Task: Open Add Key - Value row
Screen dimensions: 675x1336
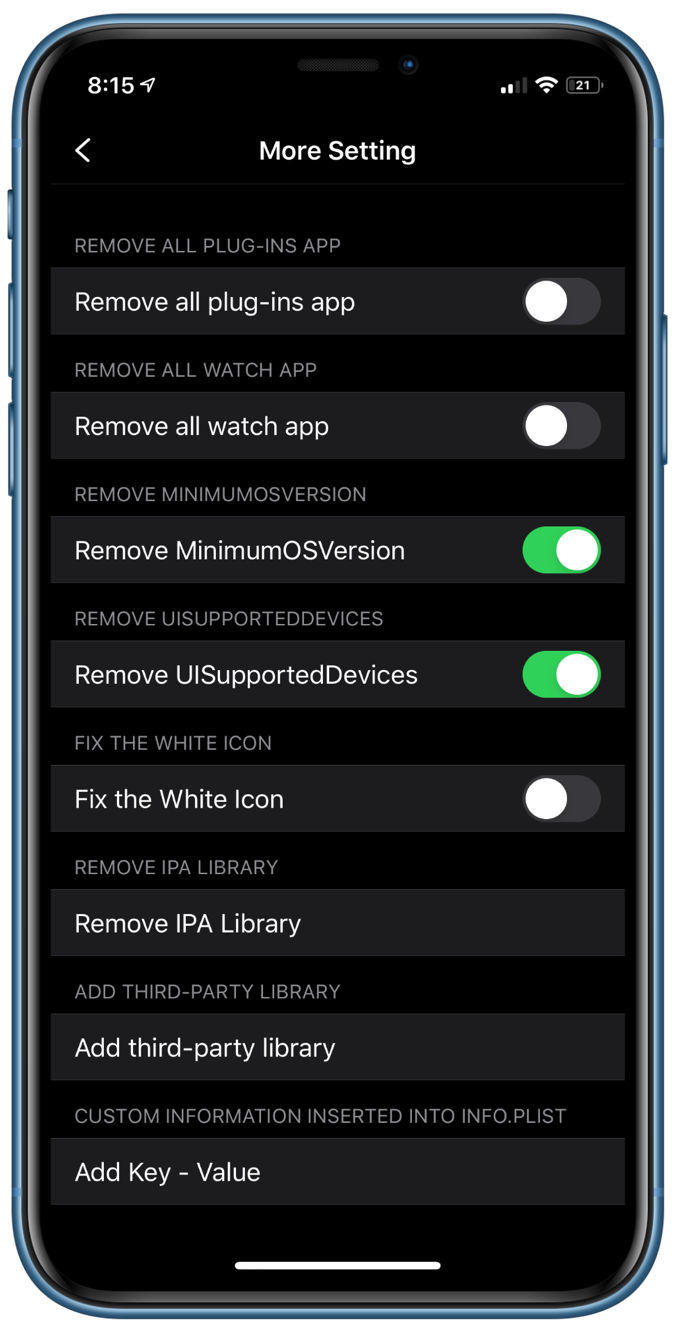Action: (x=338, y=1172)
